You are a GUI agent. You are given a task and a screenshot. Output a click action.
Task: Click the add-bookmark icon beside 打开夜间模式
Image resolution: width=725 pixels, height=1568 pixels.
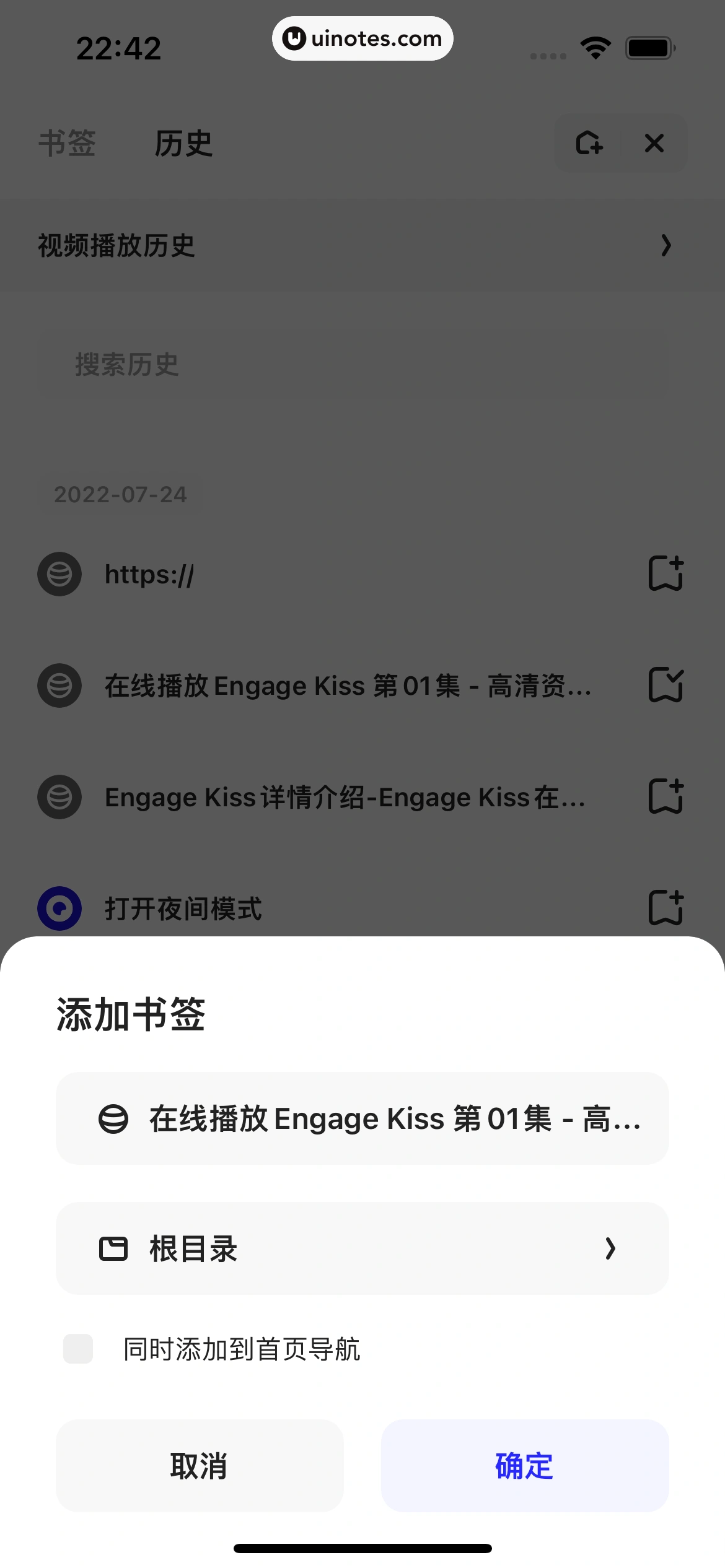[x=666, y=908]
